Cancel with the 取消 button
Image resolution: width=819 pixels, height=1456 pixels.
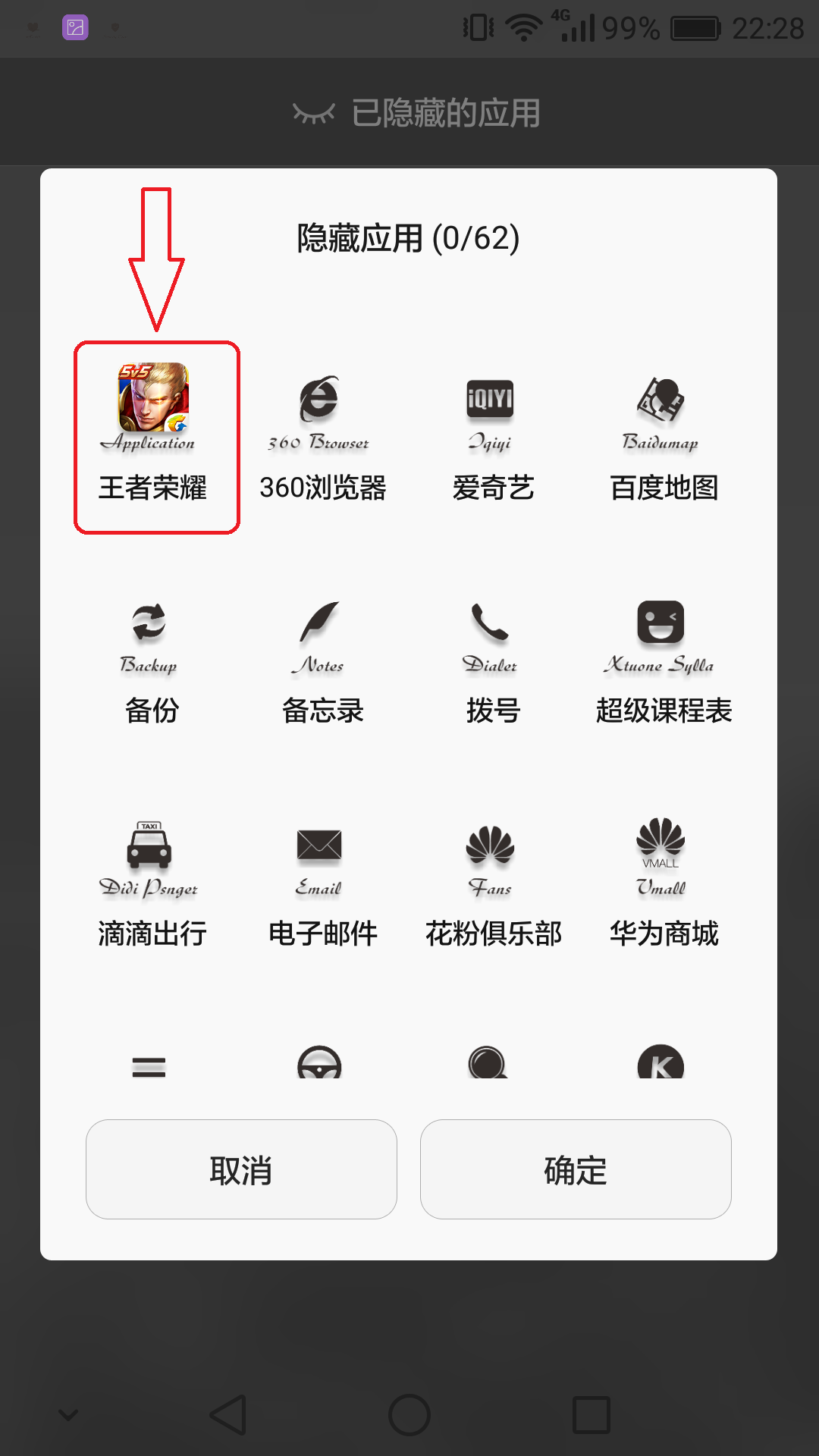point(241,1169)
